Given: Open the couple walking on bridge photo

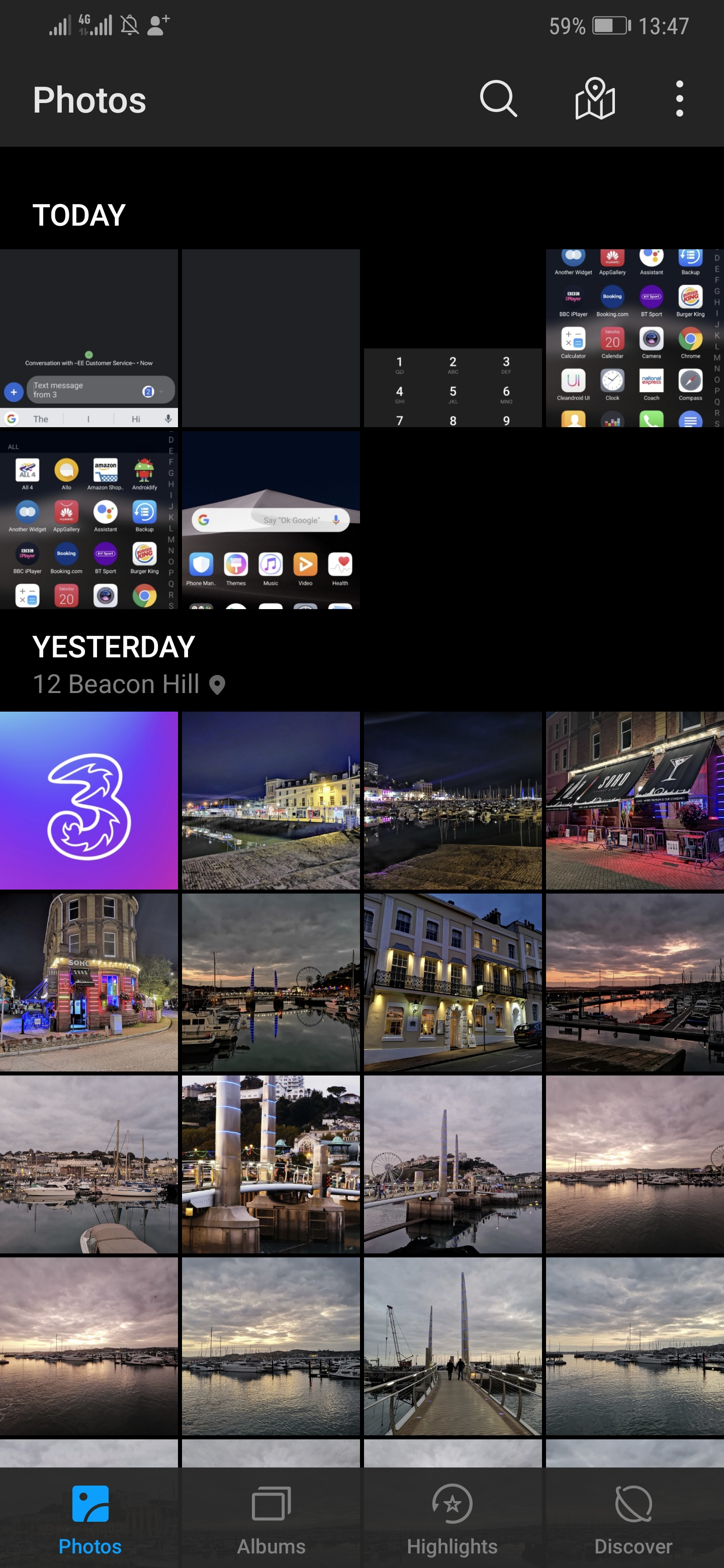Looking at the screenshot, I should (x=452, y=1346).
